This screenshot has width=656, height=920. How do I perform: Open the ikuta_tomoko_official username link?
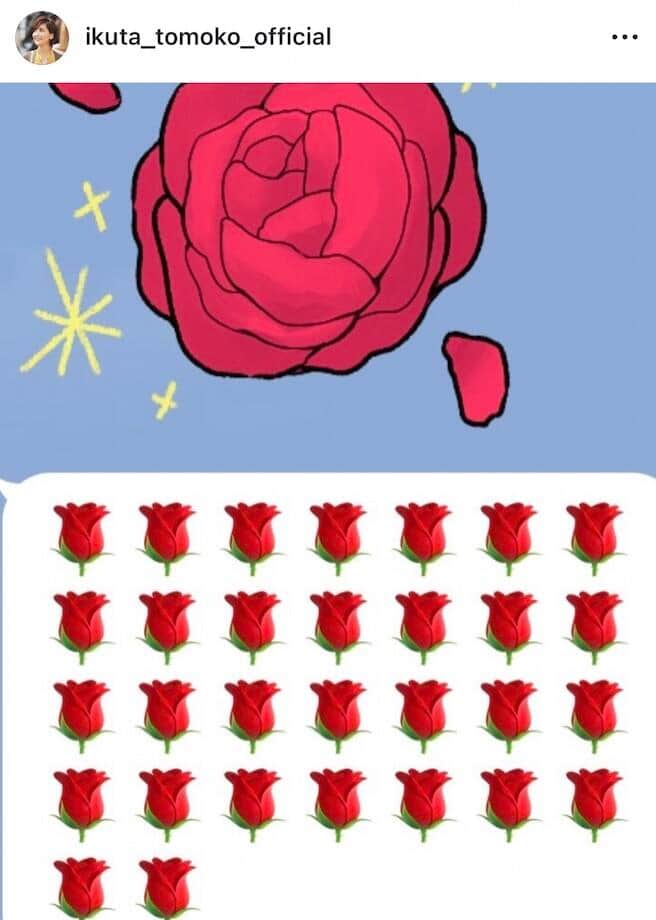[209, 38]
